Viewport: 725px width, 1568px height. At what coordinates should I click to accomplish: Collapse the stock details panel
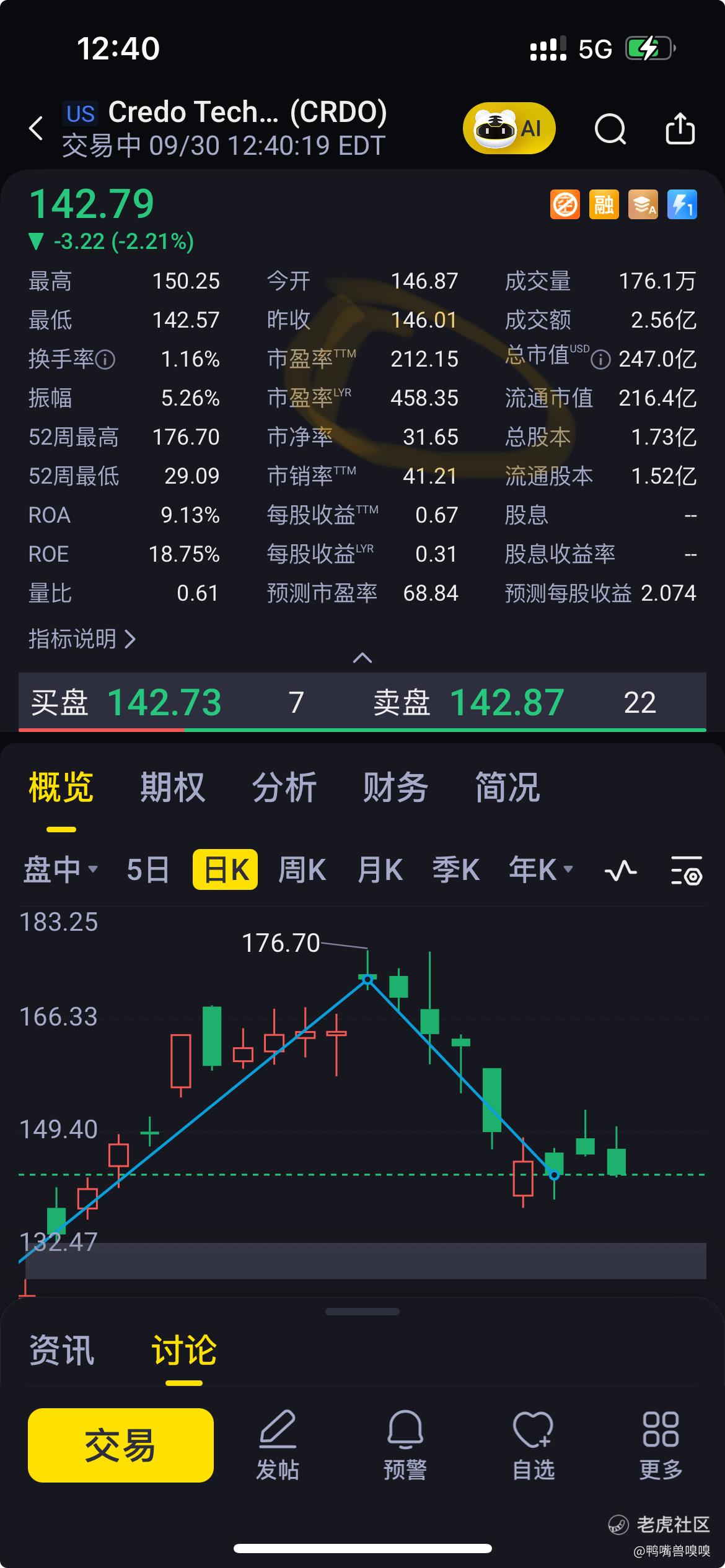coord(362,658)
